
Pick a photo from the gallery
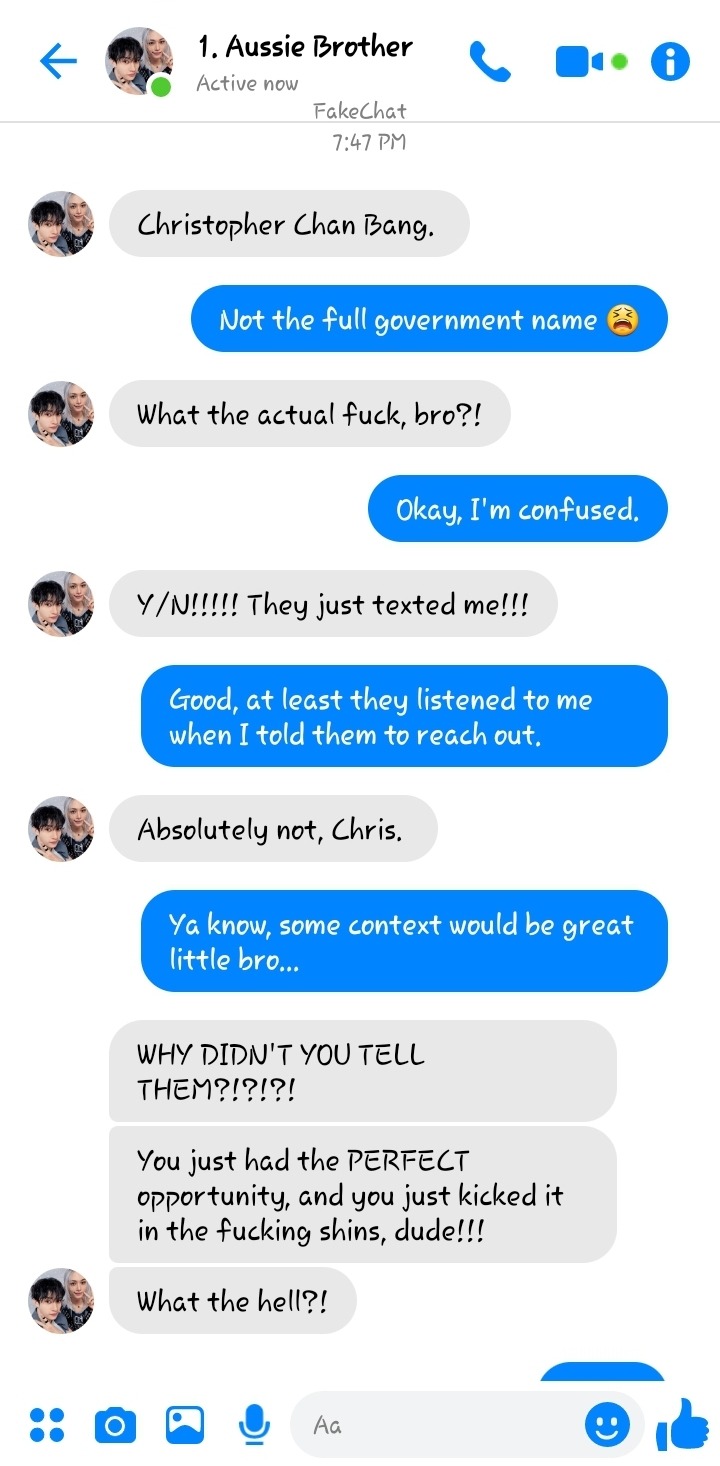(185, 1424)
